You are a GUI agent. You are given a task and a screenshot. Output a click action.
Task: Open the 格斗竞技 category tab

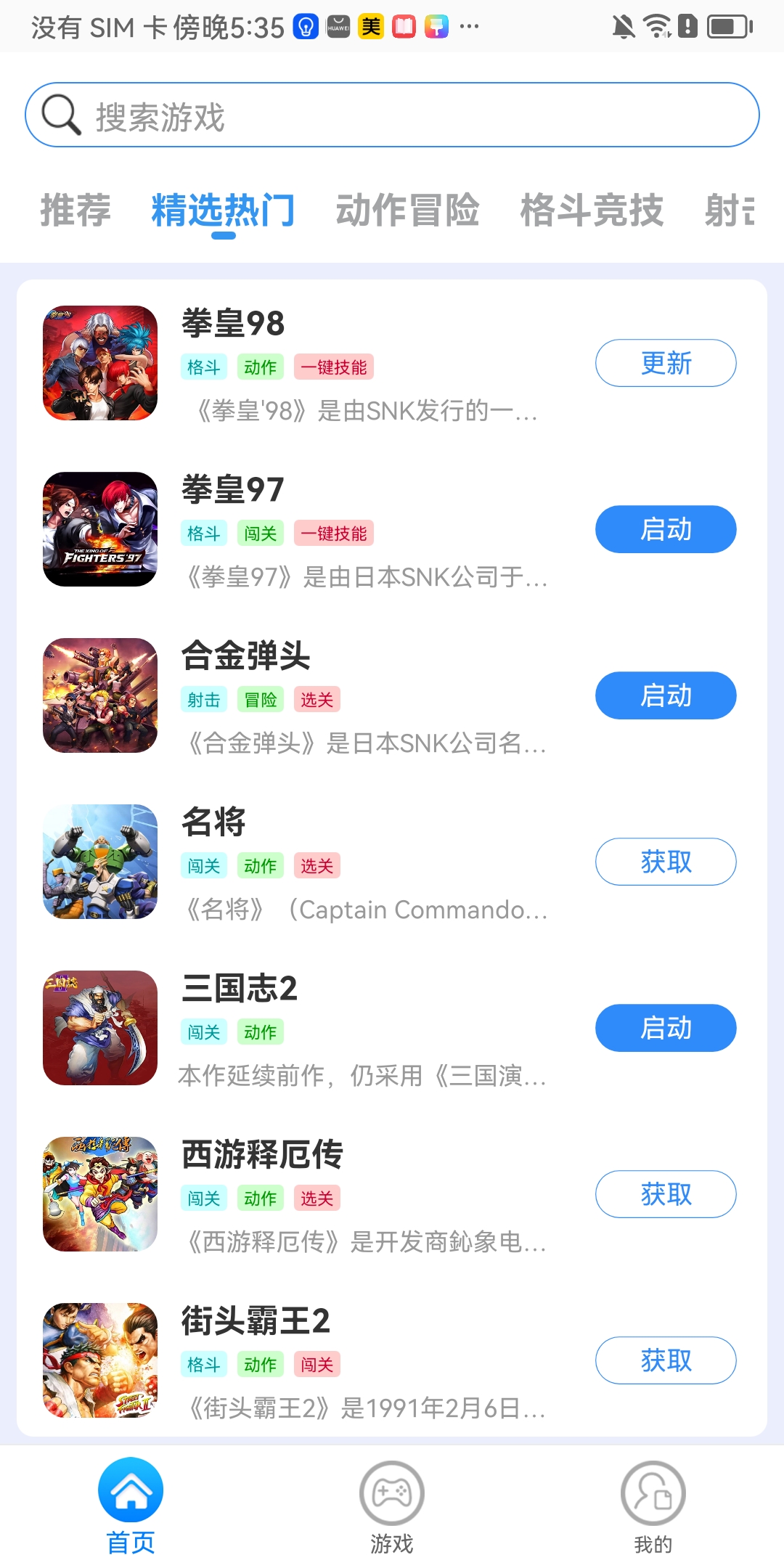click(592, 211)
